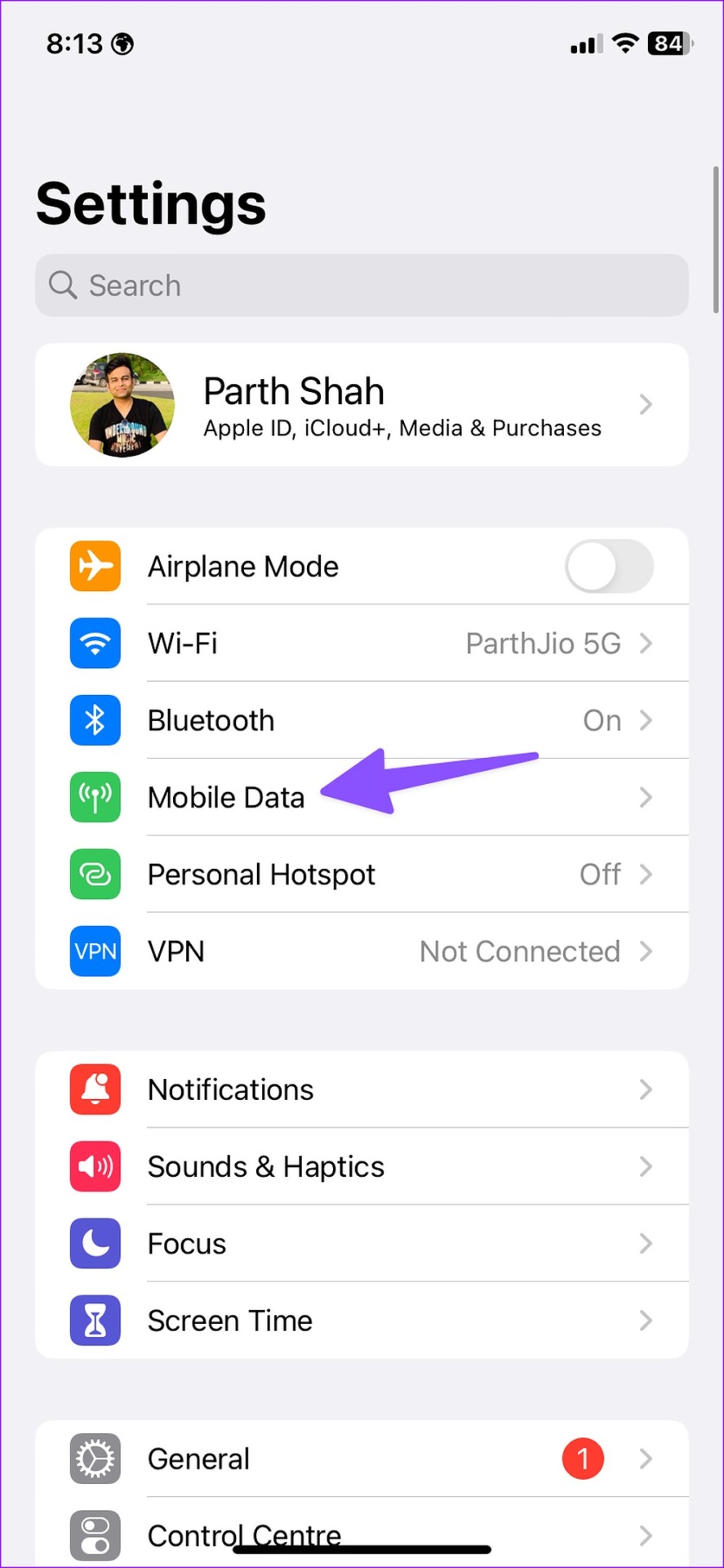Open Bluetooth settings
Screen dimensions: 724x1568
[x=361, y=720]
